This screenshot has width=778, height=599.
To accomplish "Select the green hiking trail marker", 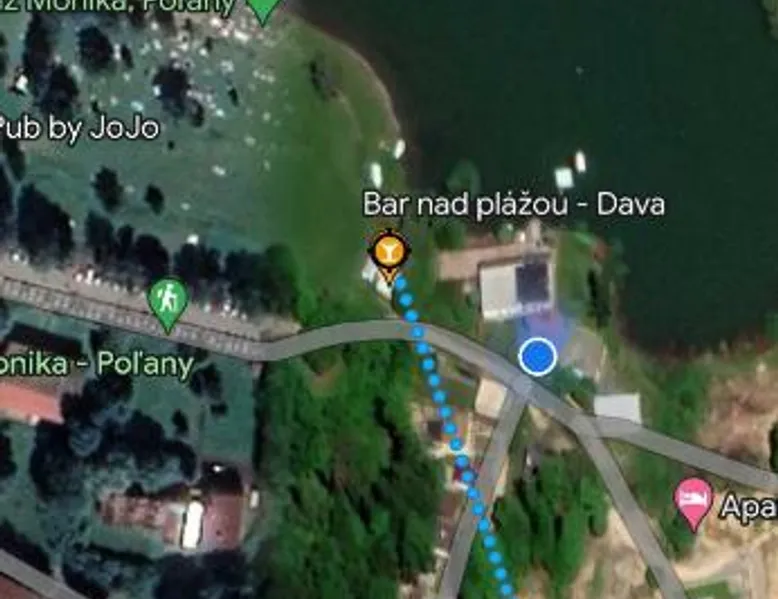I will [x=167, y=300].
